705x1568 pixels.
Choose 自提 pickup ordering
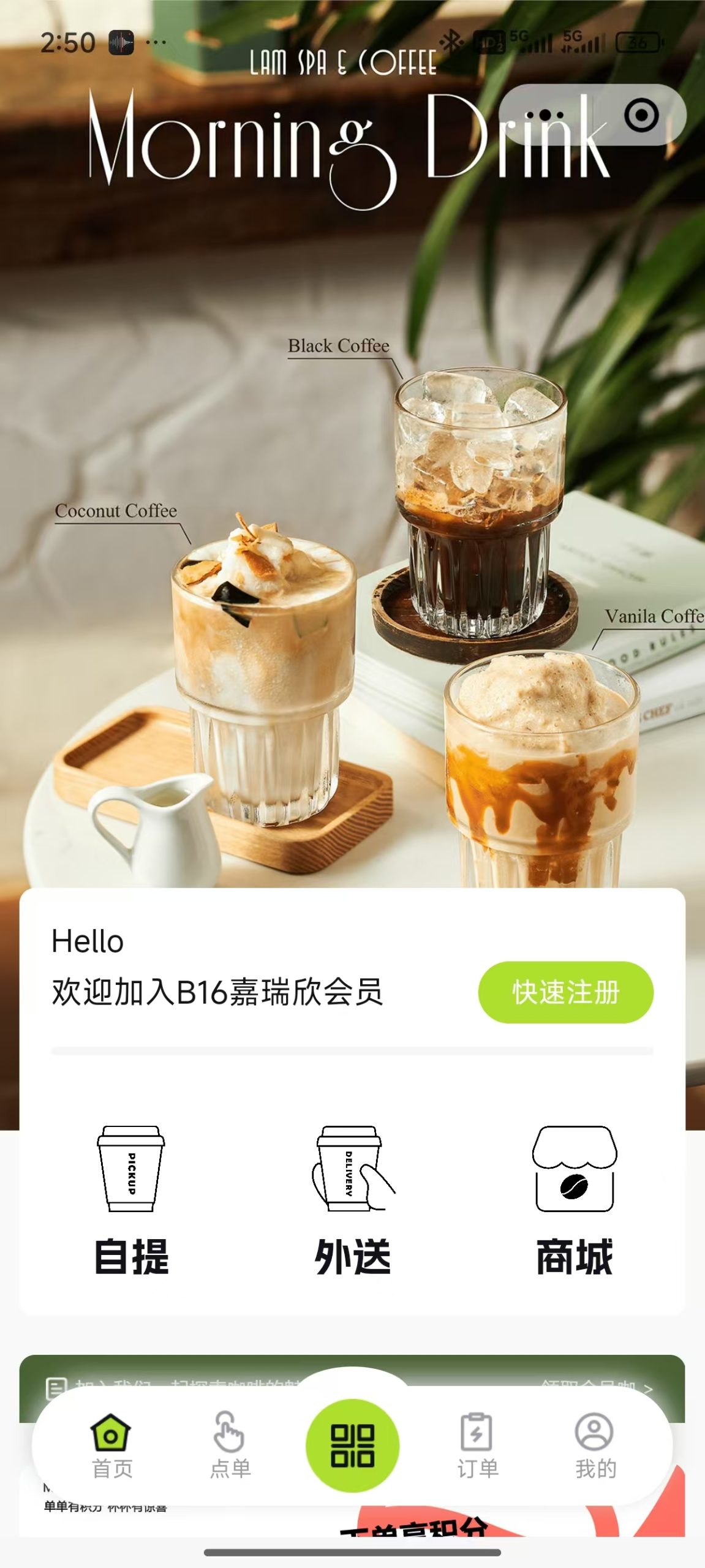(131, 1200)
